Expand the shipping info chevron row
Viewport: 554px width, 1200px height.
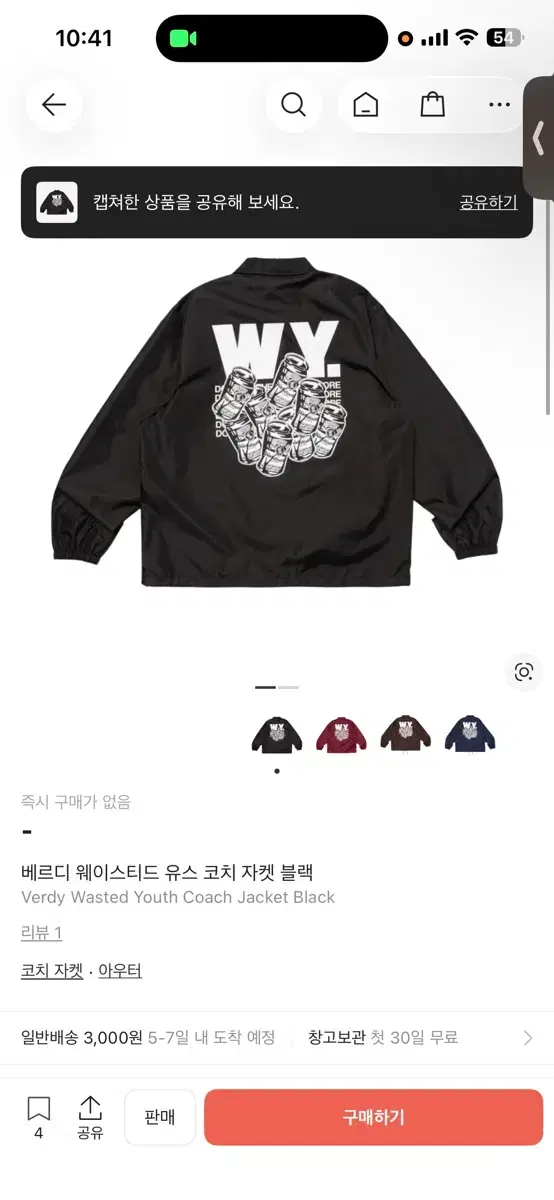277,1038
